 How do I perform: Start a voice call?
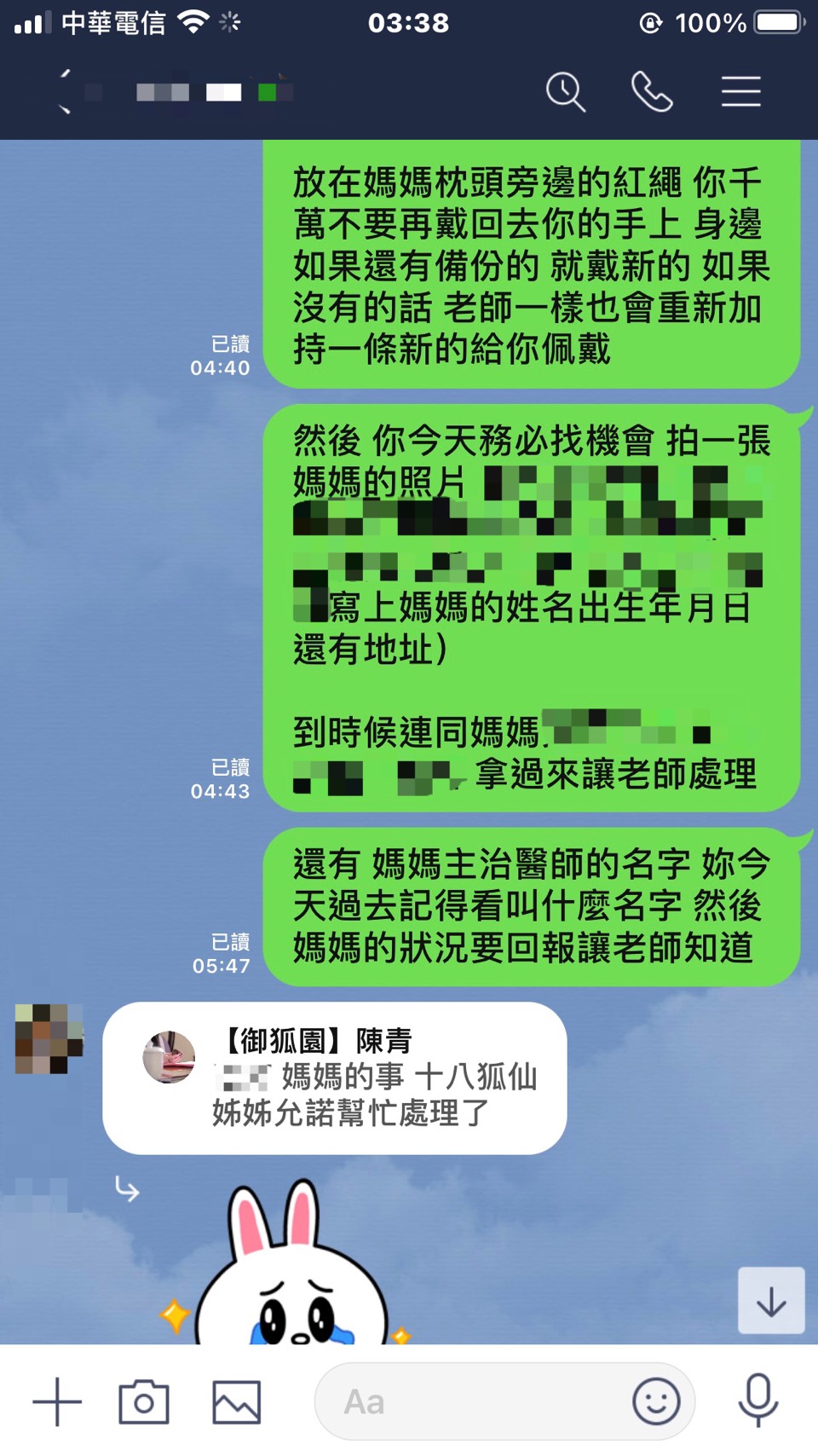pyautogui.click(x=652, y=91)
